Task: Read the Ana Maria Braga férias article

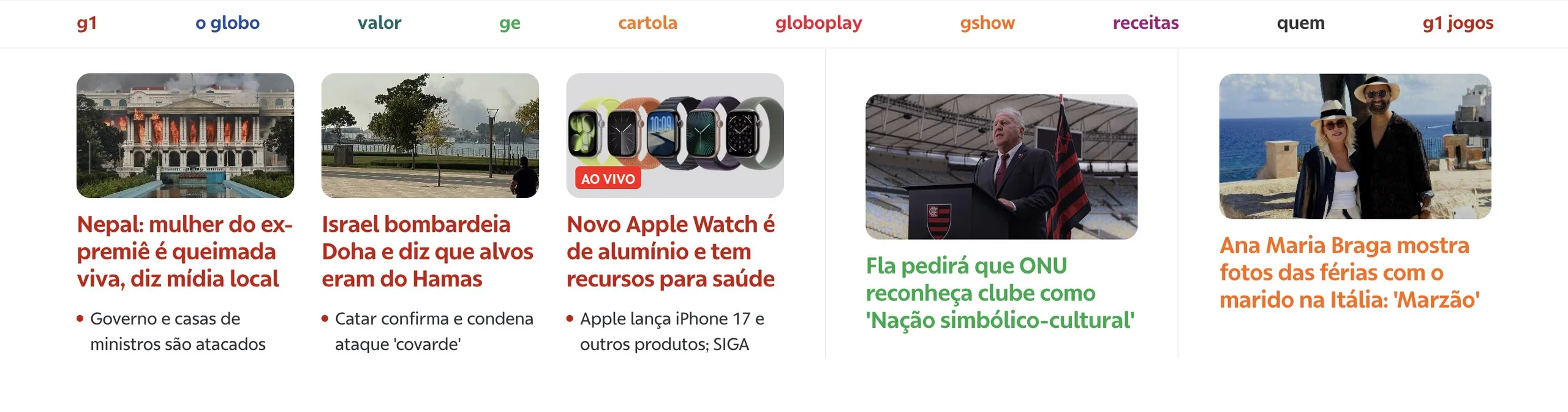Action: 1349,272
